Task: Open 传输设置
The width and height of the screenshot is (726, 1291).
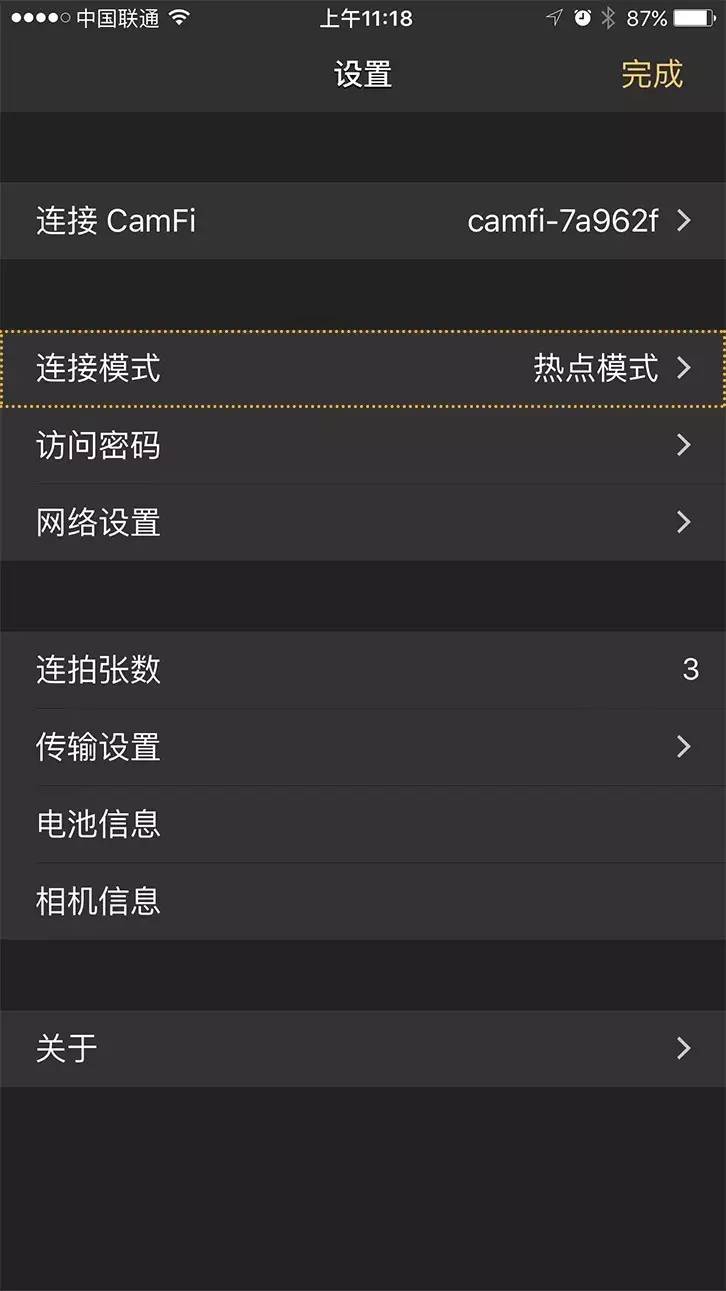Action: [363, 746]
